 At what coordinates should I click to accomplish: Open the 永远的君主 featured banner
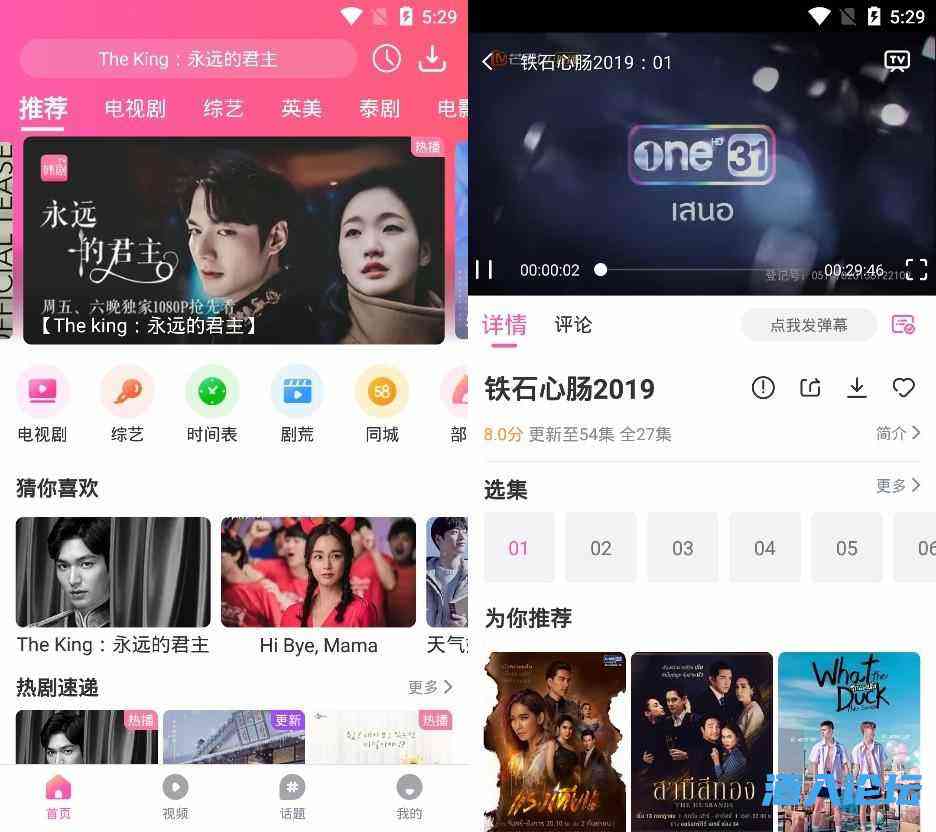tap(233, 240)
